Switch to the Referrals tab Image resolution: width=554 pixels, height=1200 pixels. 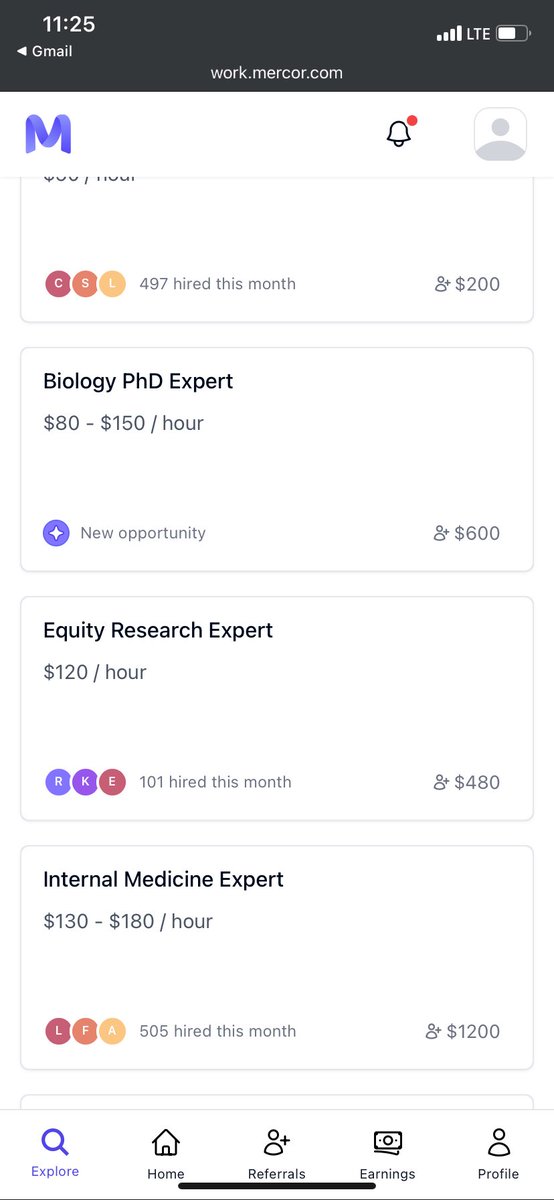pyautogui.click(x=277, y=1153)
